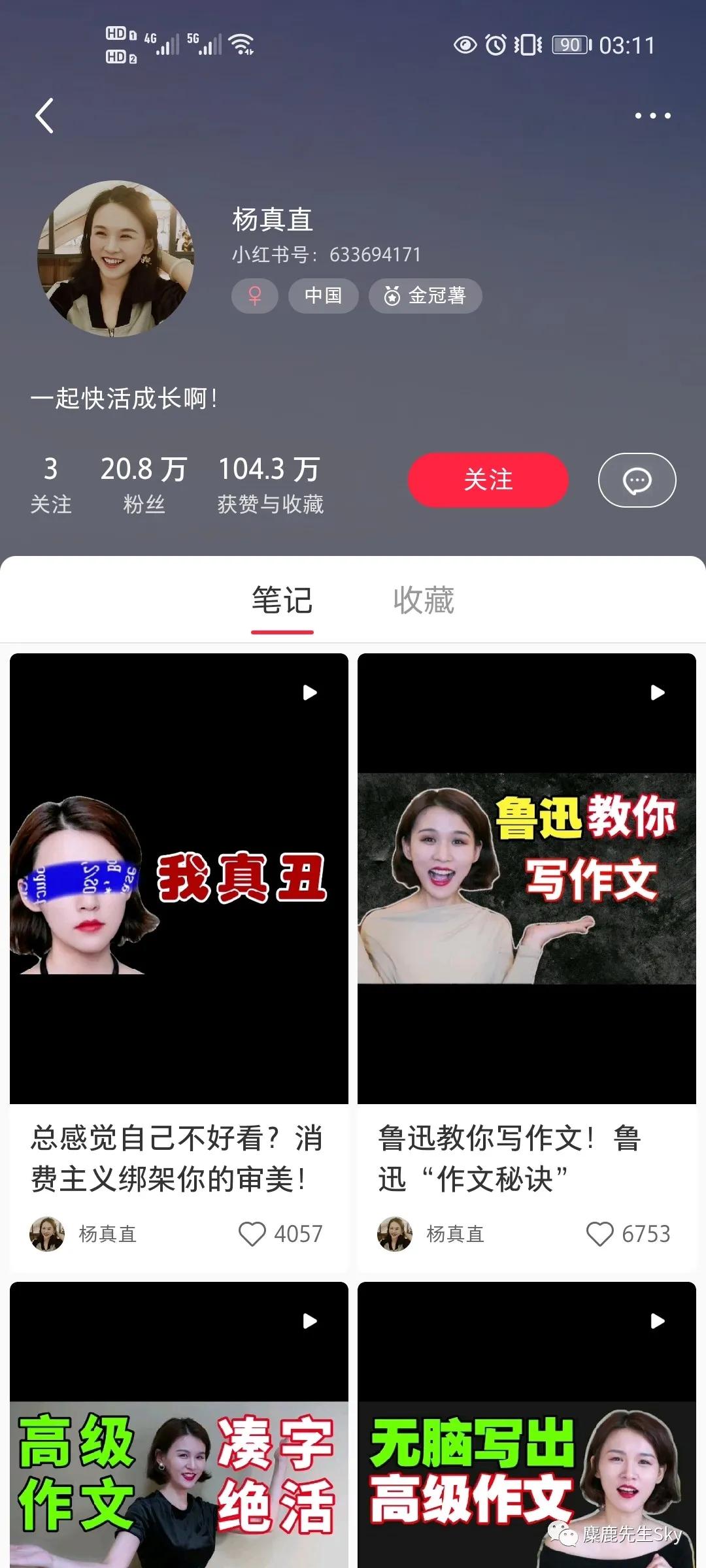706x1568 pixels.
Task: Tap the back arrow at top left
Action: tap(43, 115)
